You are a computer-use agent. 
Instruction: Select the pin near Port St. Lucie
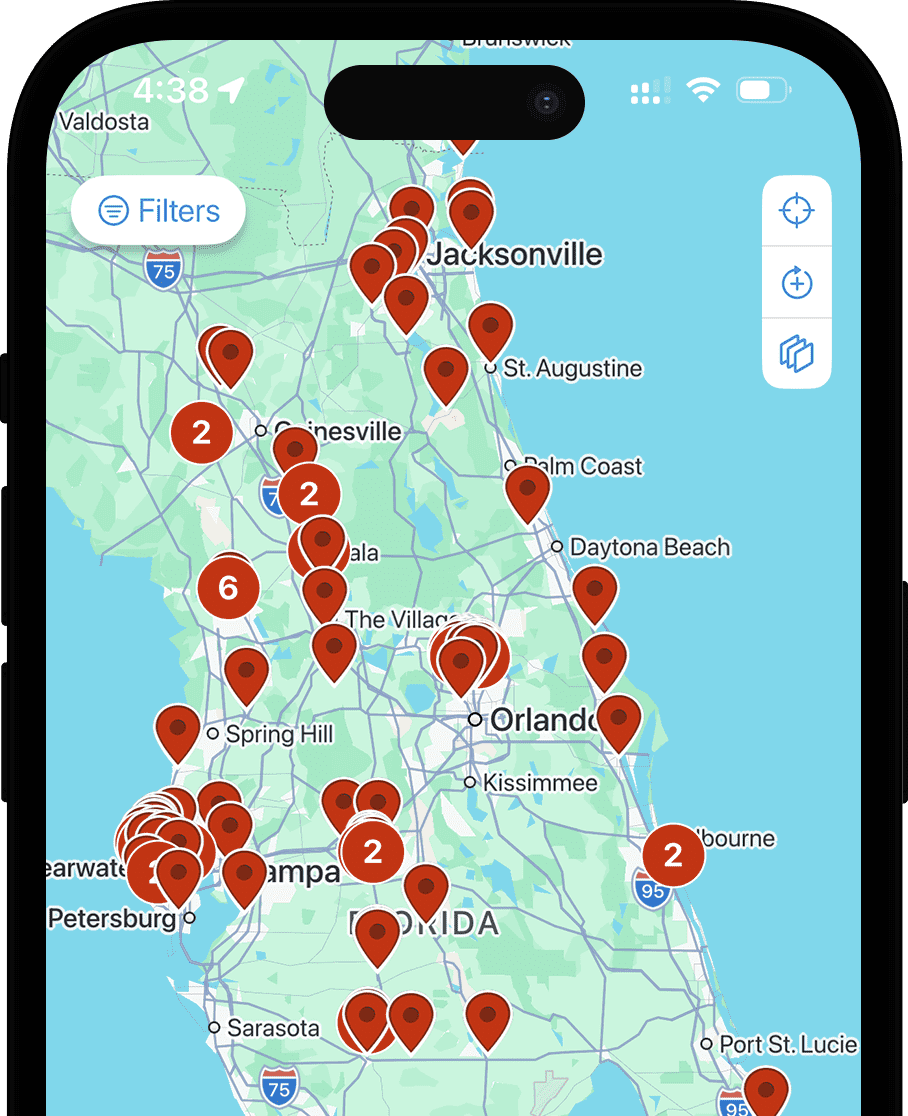click(766, 1092)
